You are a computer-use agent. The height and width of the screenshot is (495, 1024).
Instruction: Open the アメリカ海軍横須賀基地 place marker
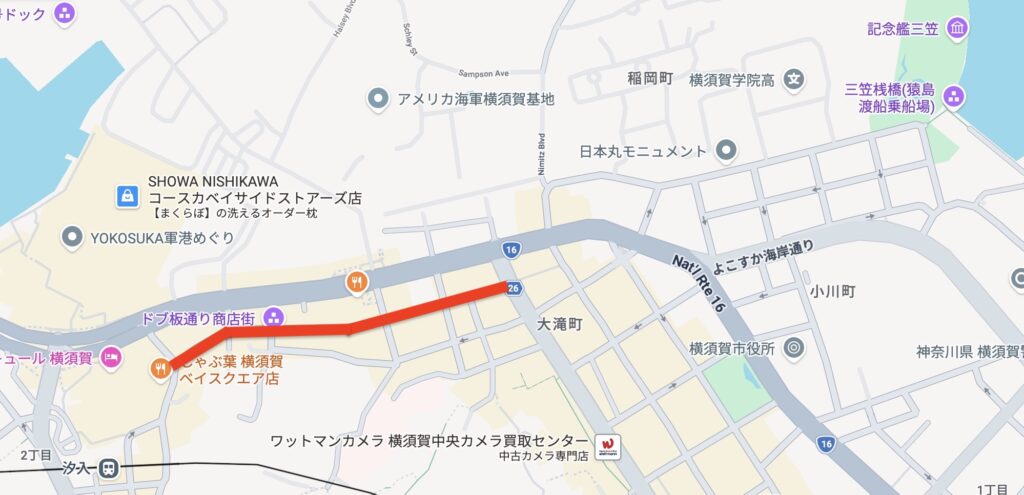point(377,98)
